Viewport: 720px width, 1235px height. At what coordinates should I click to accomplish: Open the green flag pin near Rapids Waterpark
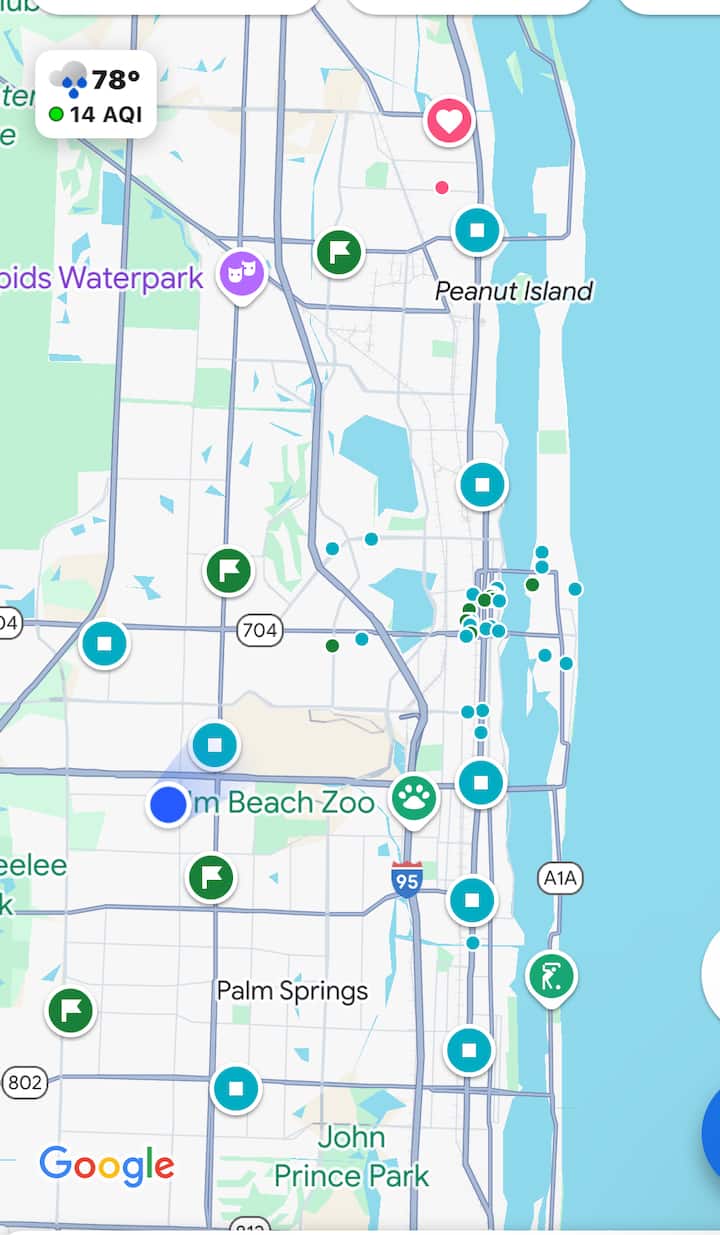[339, 253]
